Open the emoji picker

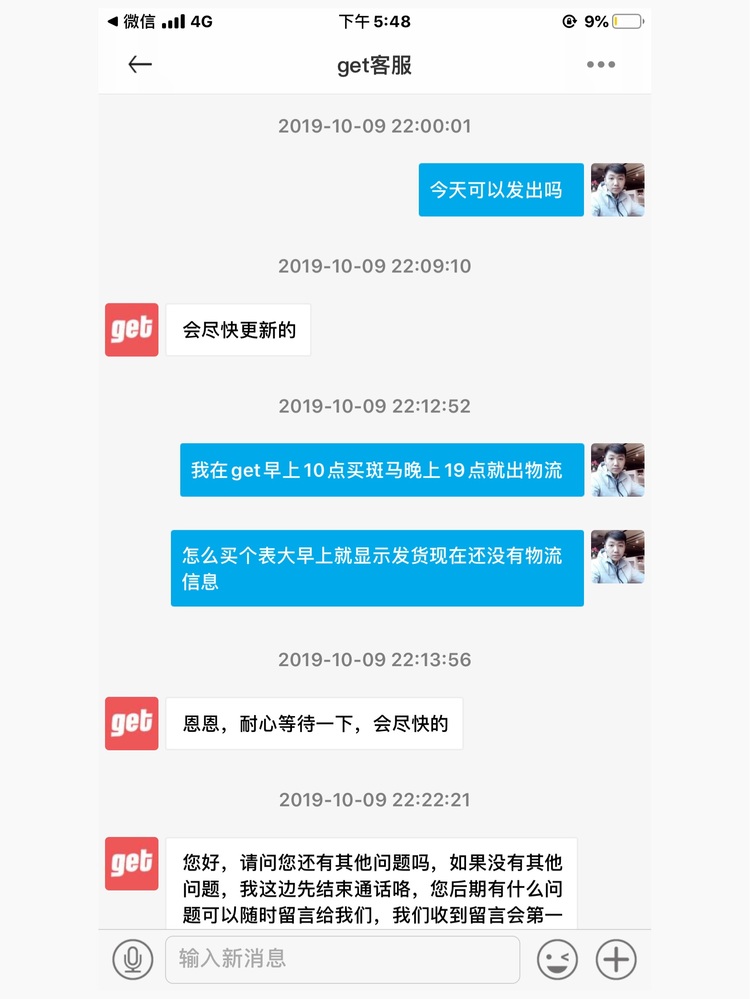tap(557, 960)
